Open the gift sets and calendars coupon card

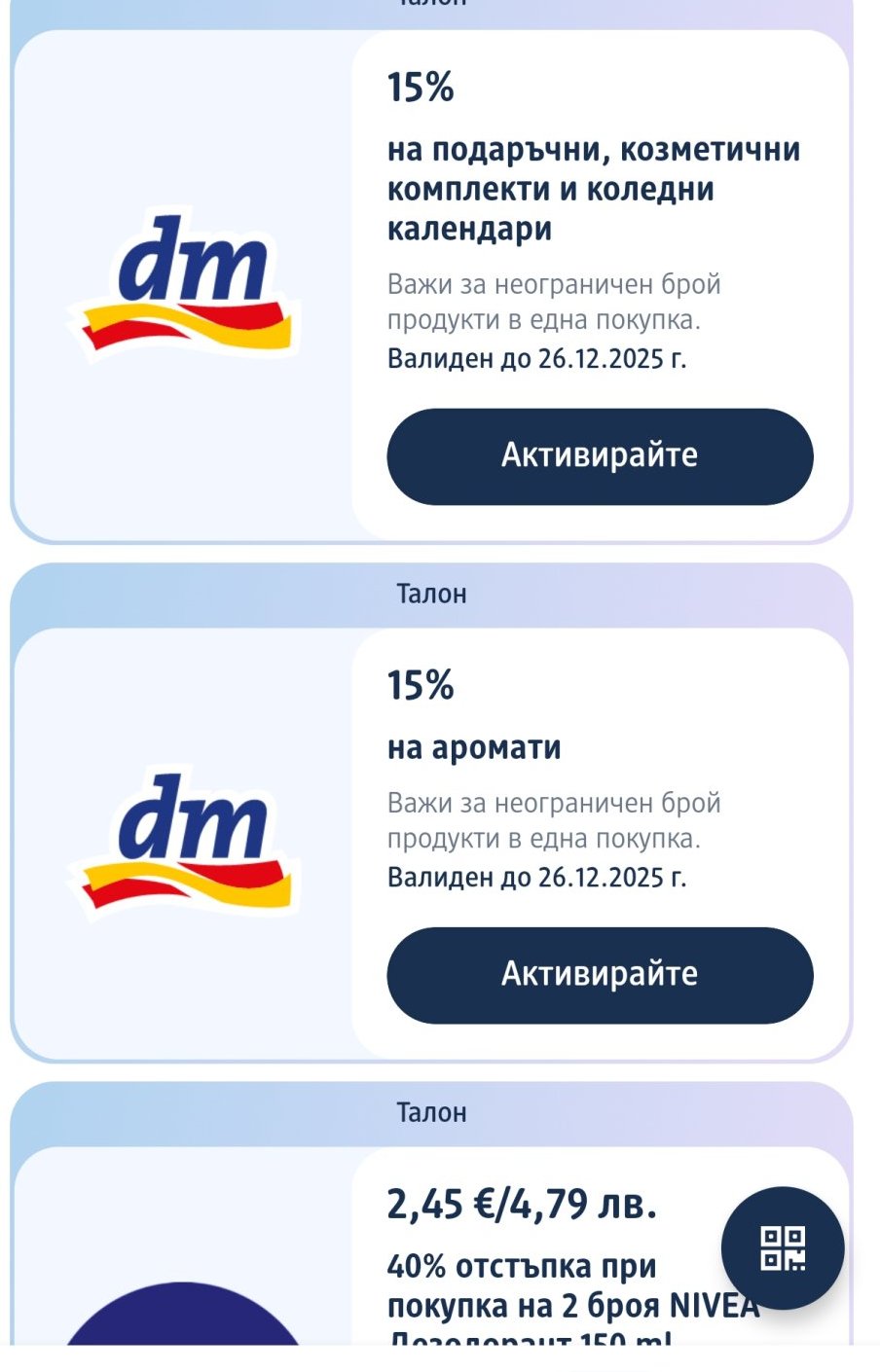click(593, 189)
